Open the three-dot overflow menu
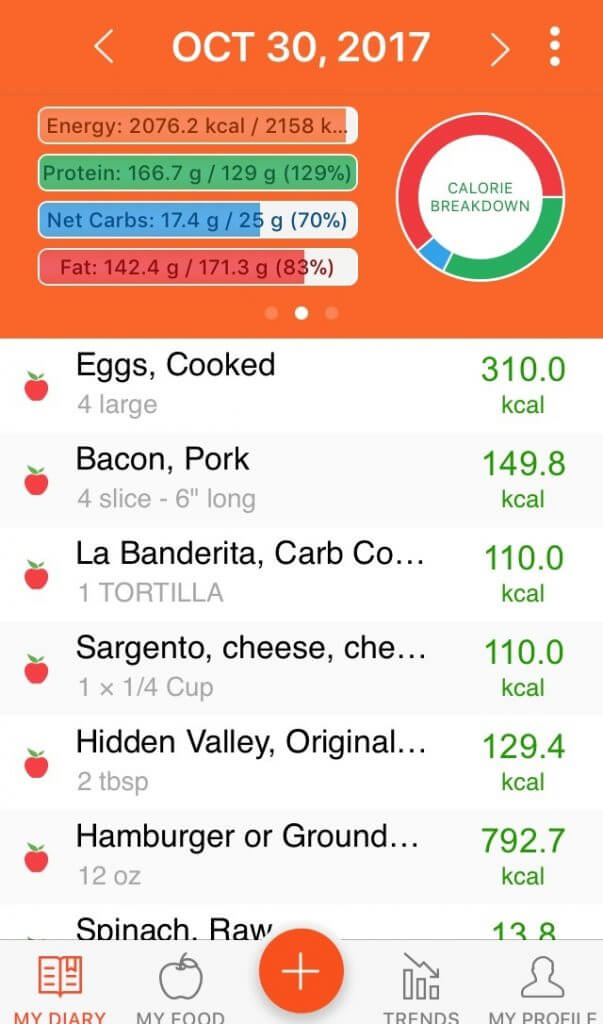This screenshot has width=603, height=1024. point(555,46)
